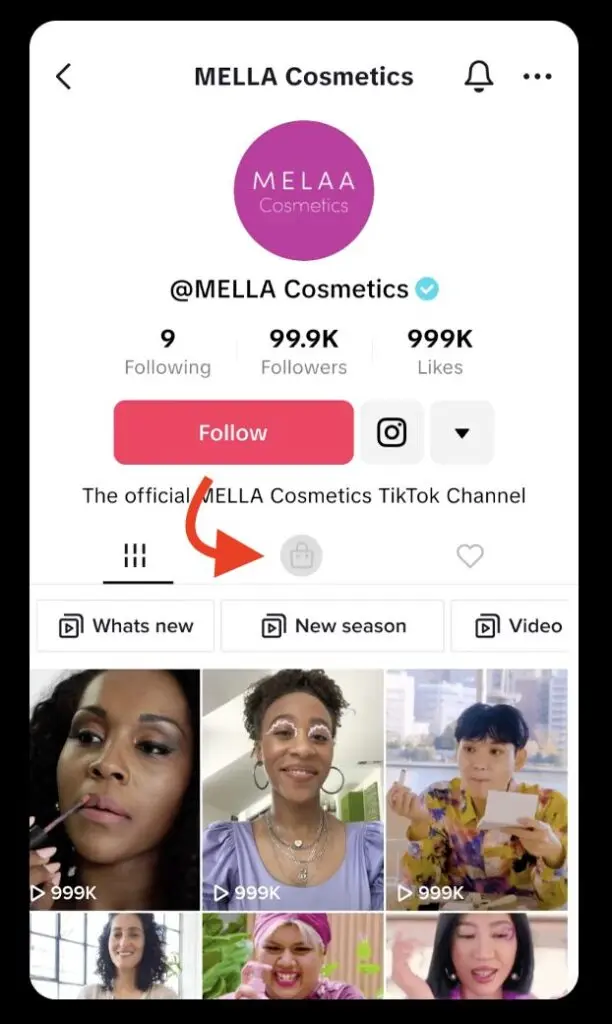Image resolution: width=612 pixels, height=1024 pixels.
Task: Go back using the top arrow
Action: click(64, 77)
